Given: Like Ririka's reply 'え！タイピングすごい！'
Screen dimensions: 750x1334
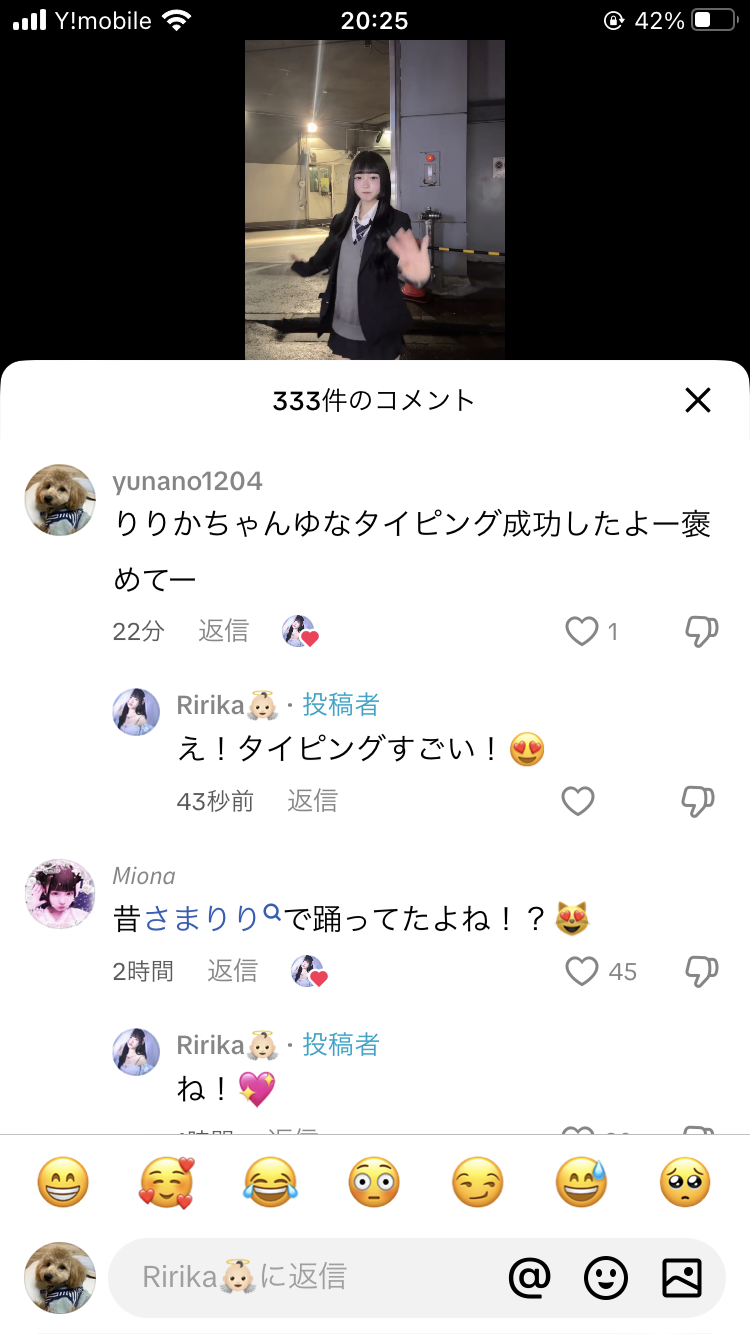Looking at the screenshot, I should tap(578, 801).
